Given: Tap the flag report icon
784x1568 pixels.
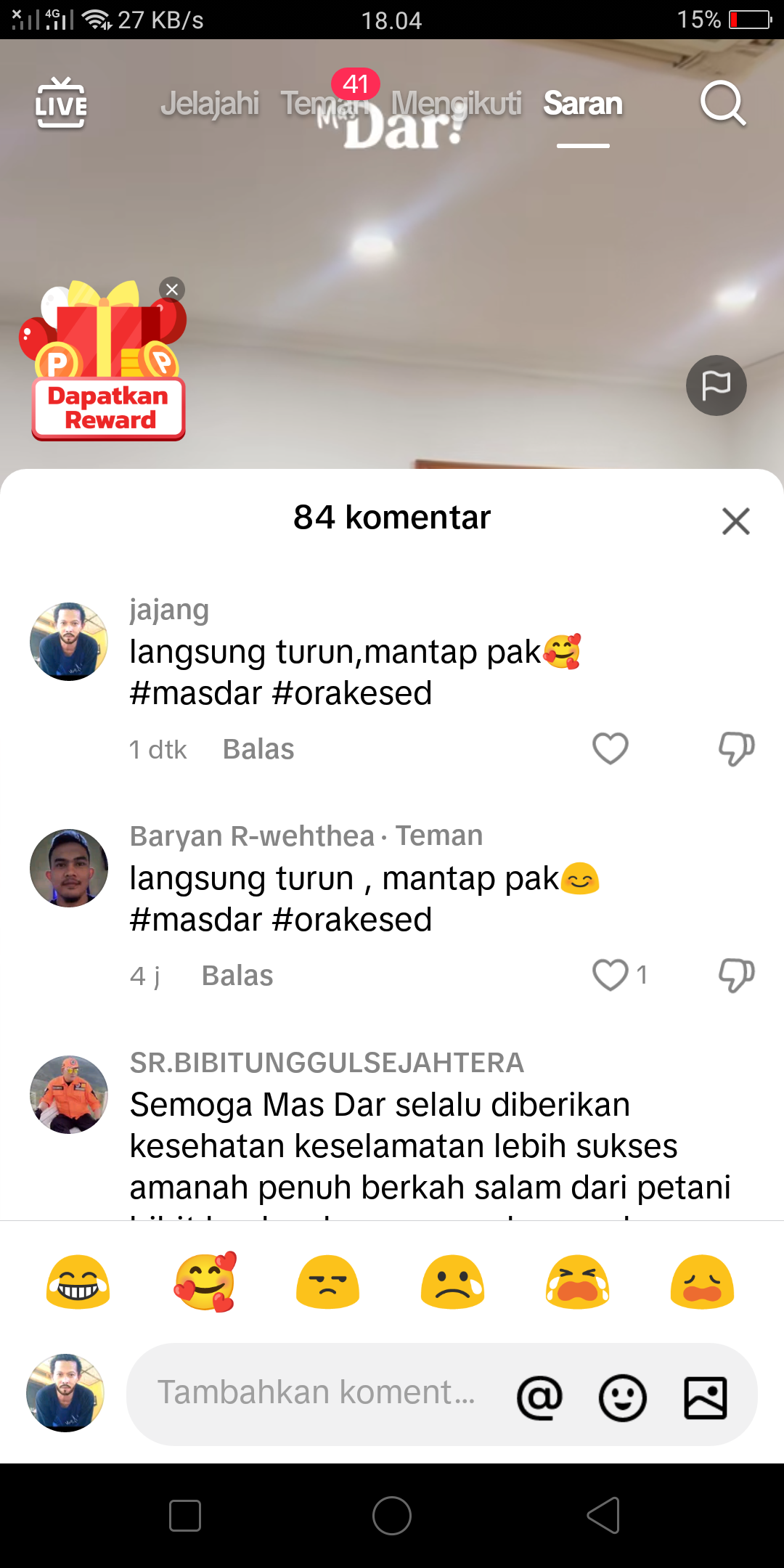Looking at the screenshot, I should (x=716, y=385).
